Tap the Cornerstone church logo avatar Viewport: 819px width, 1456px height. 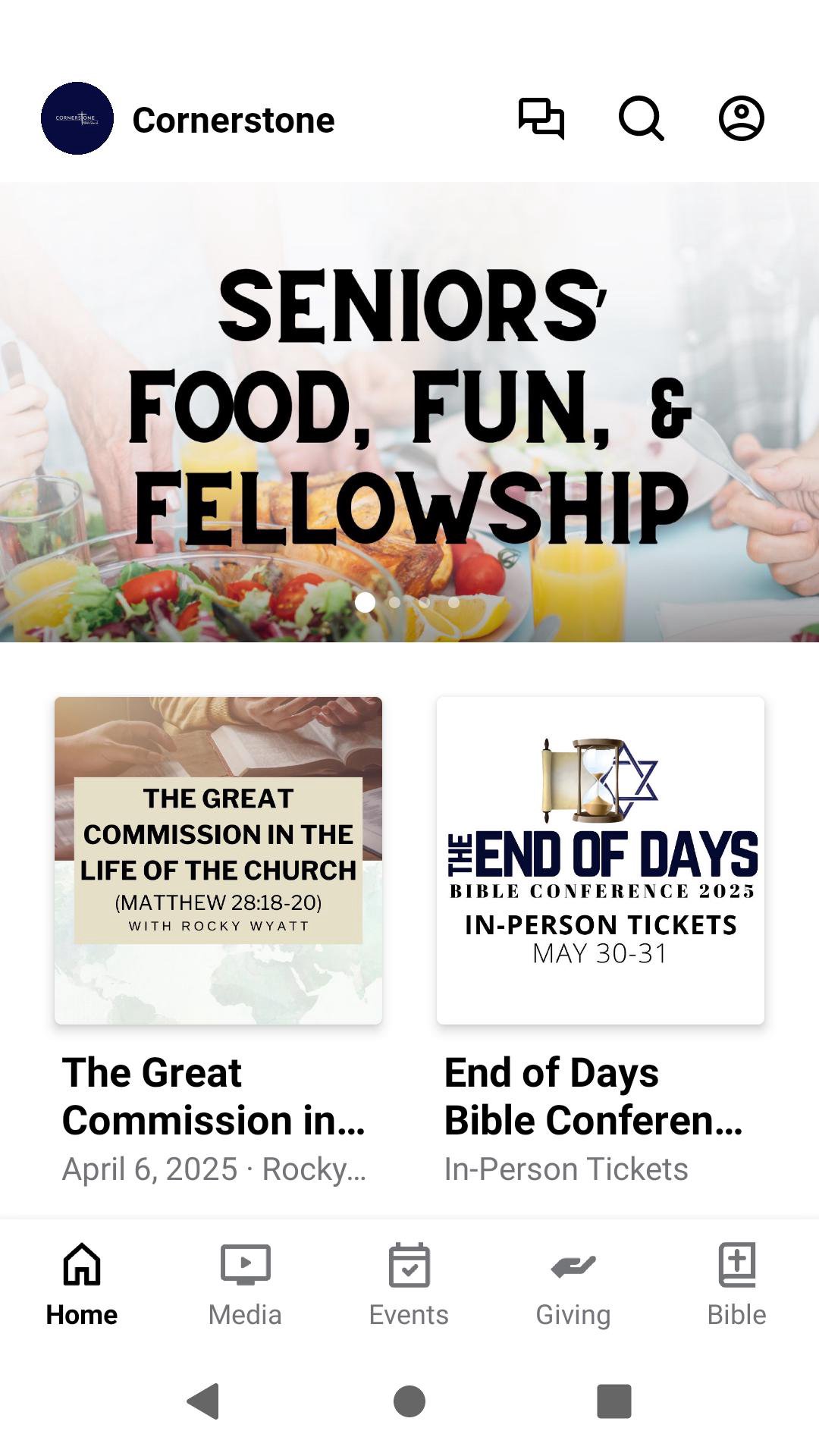77,119
